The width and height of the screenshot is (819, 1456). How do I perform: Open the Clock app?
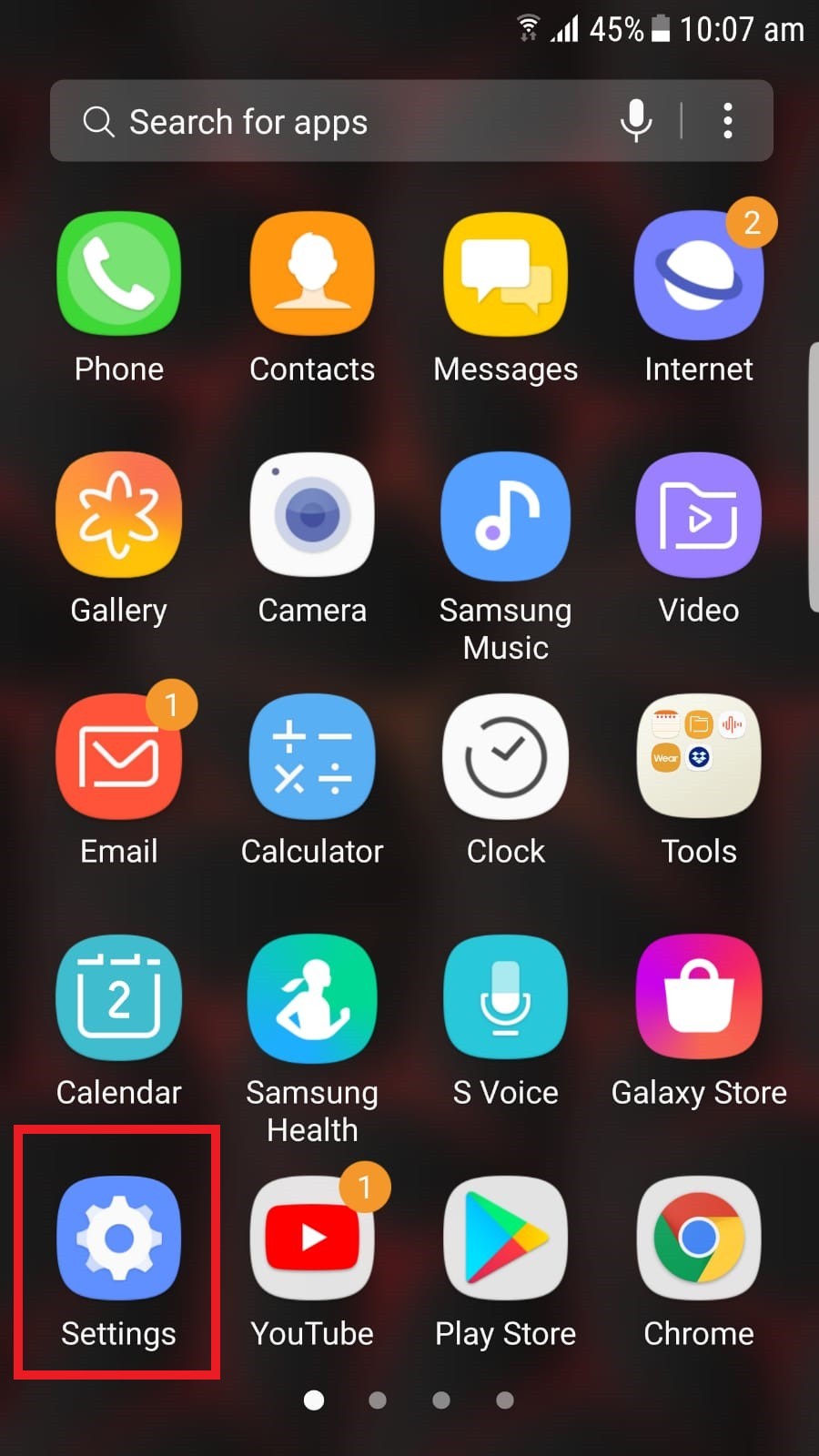click(x=506, y=756)
